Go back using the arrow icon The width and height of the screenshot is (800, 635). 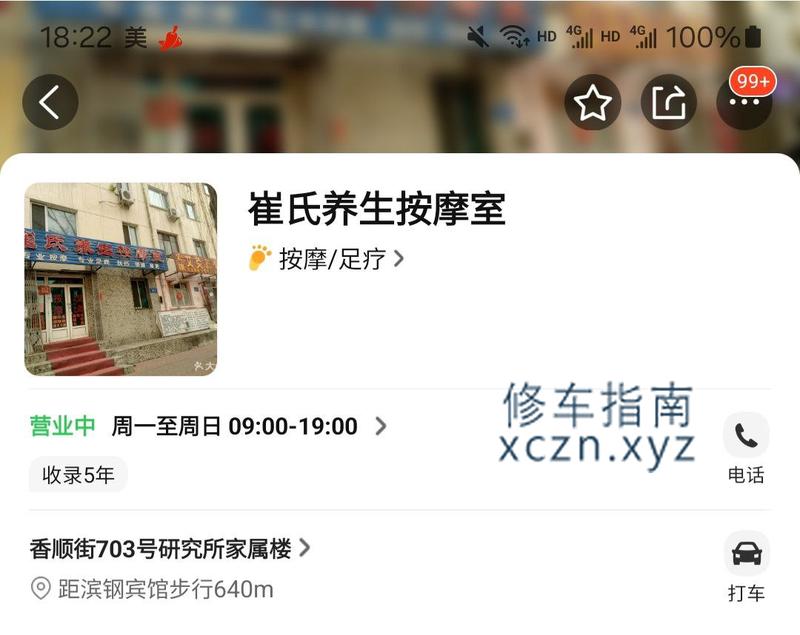point(50,102)
